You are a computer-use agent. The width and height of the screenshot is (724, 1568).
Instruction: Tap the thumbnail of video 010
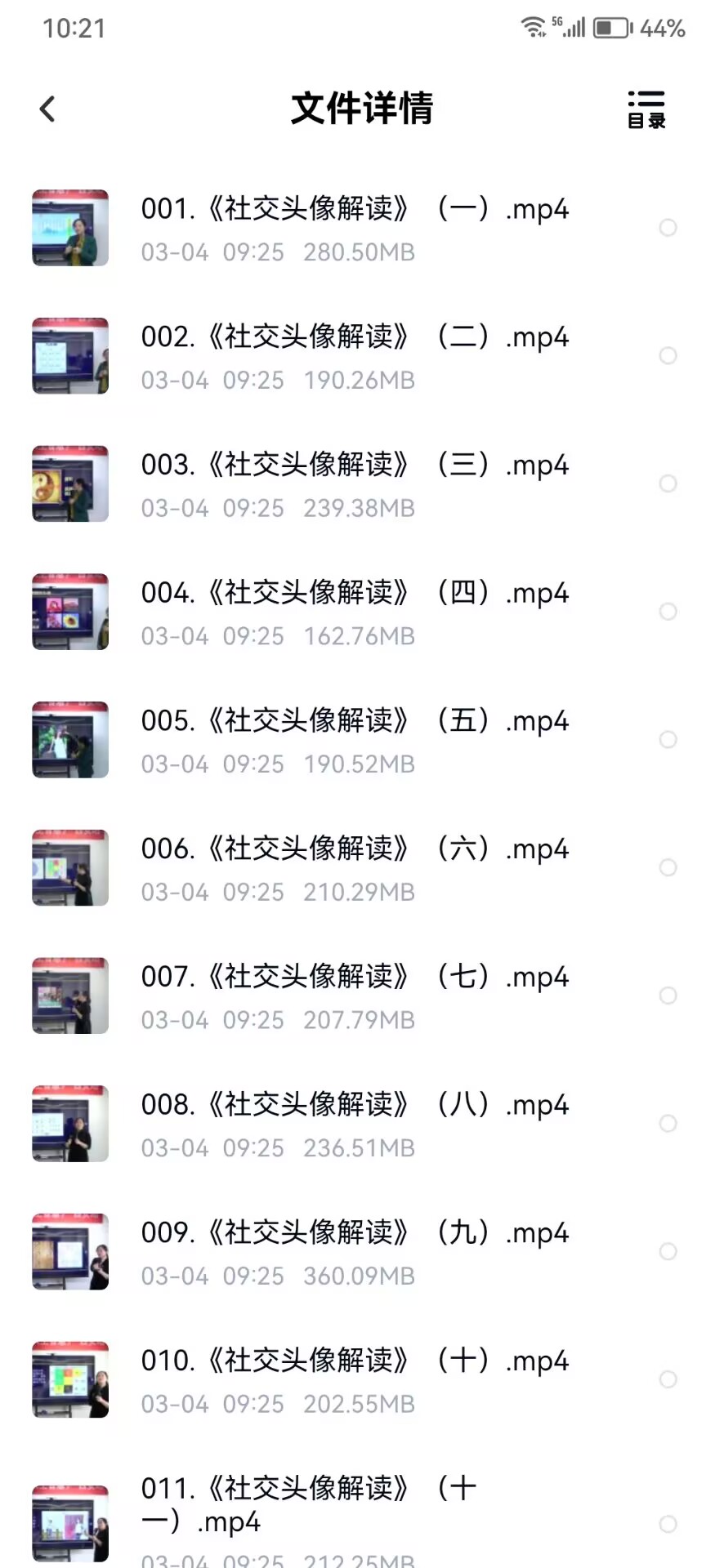click(x=70, y=1379)
